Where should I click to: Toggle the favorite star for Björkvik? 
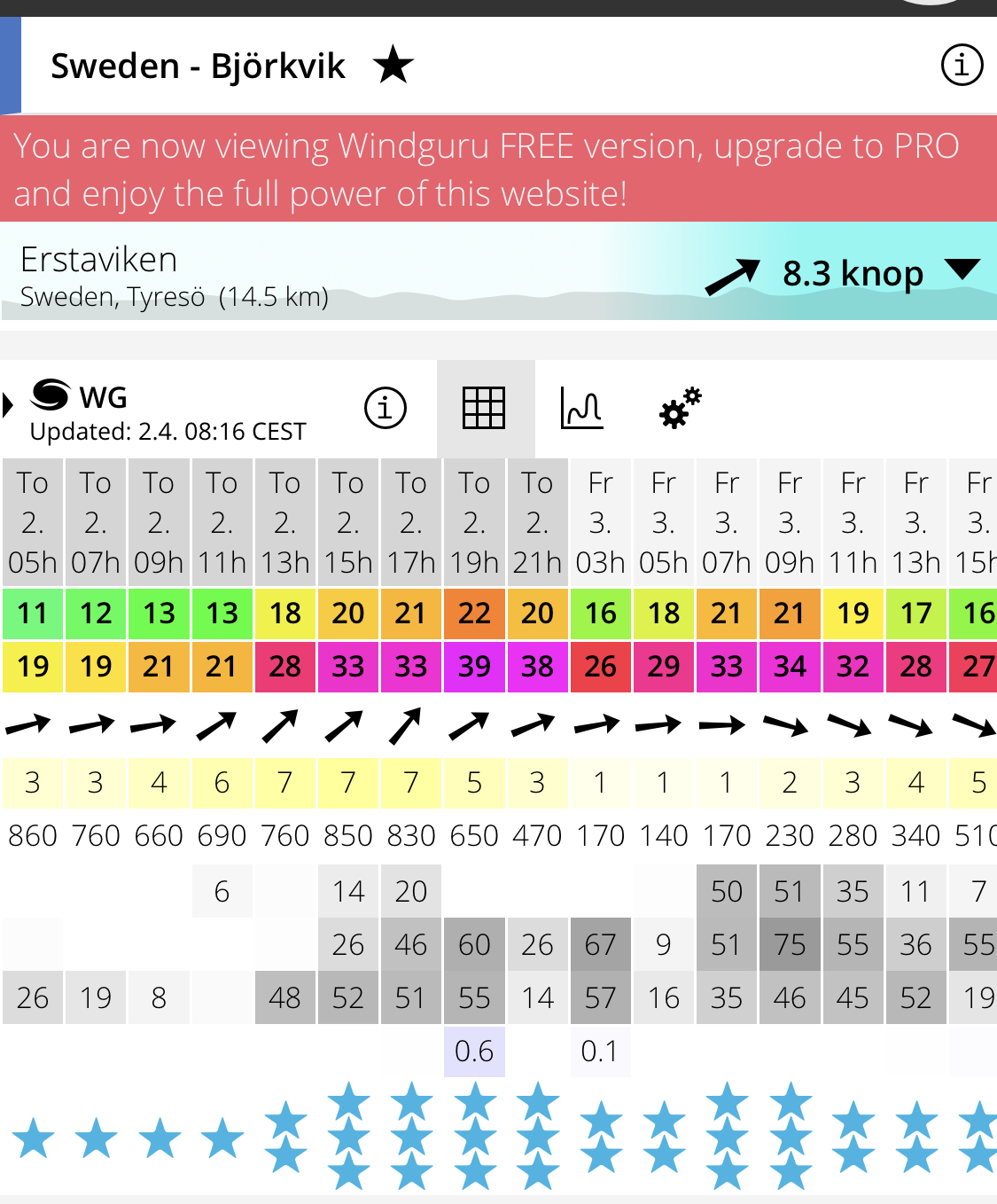393,66
